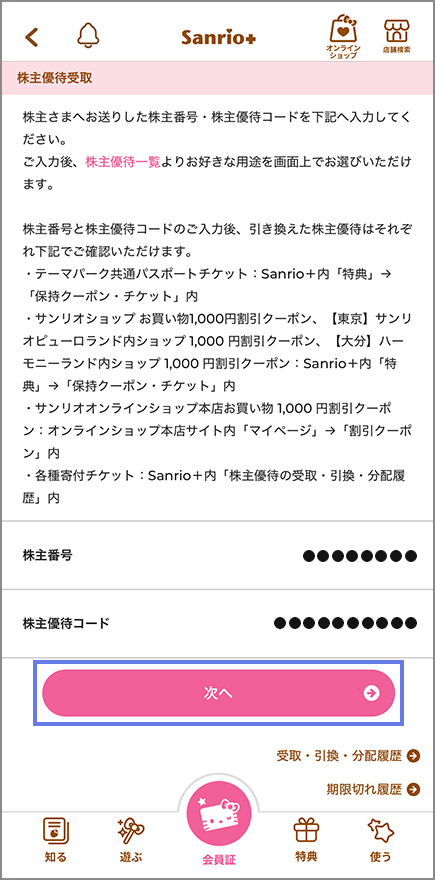435x880 pixels.
Task: Tap the 株主番号 input field
Action: [x=217, y=556]
